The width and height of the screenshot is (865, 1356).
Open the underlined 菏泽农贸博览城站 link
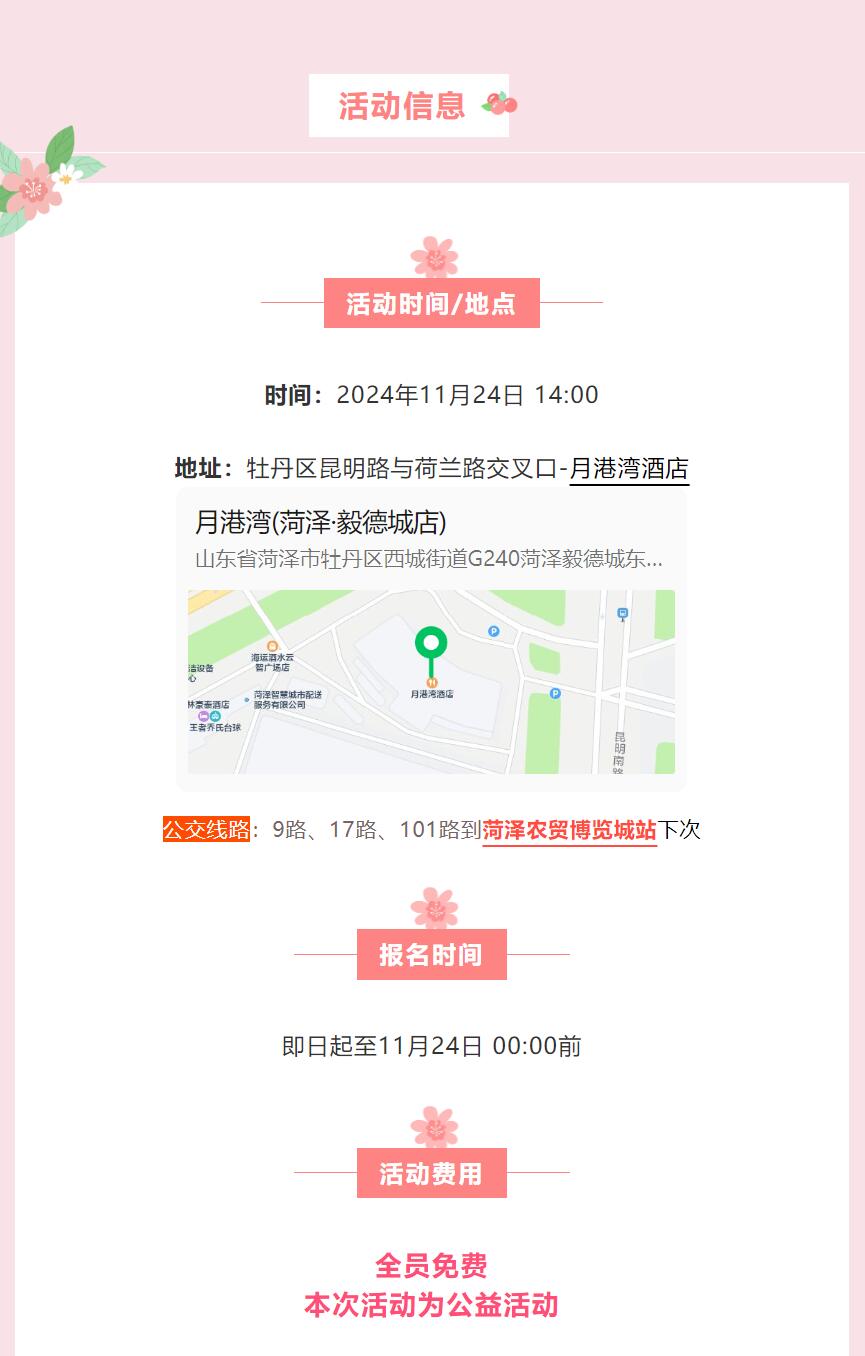click(569, 830)
